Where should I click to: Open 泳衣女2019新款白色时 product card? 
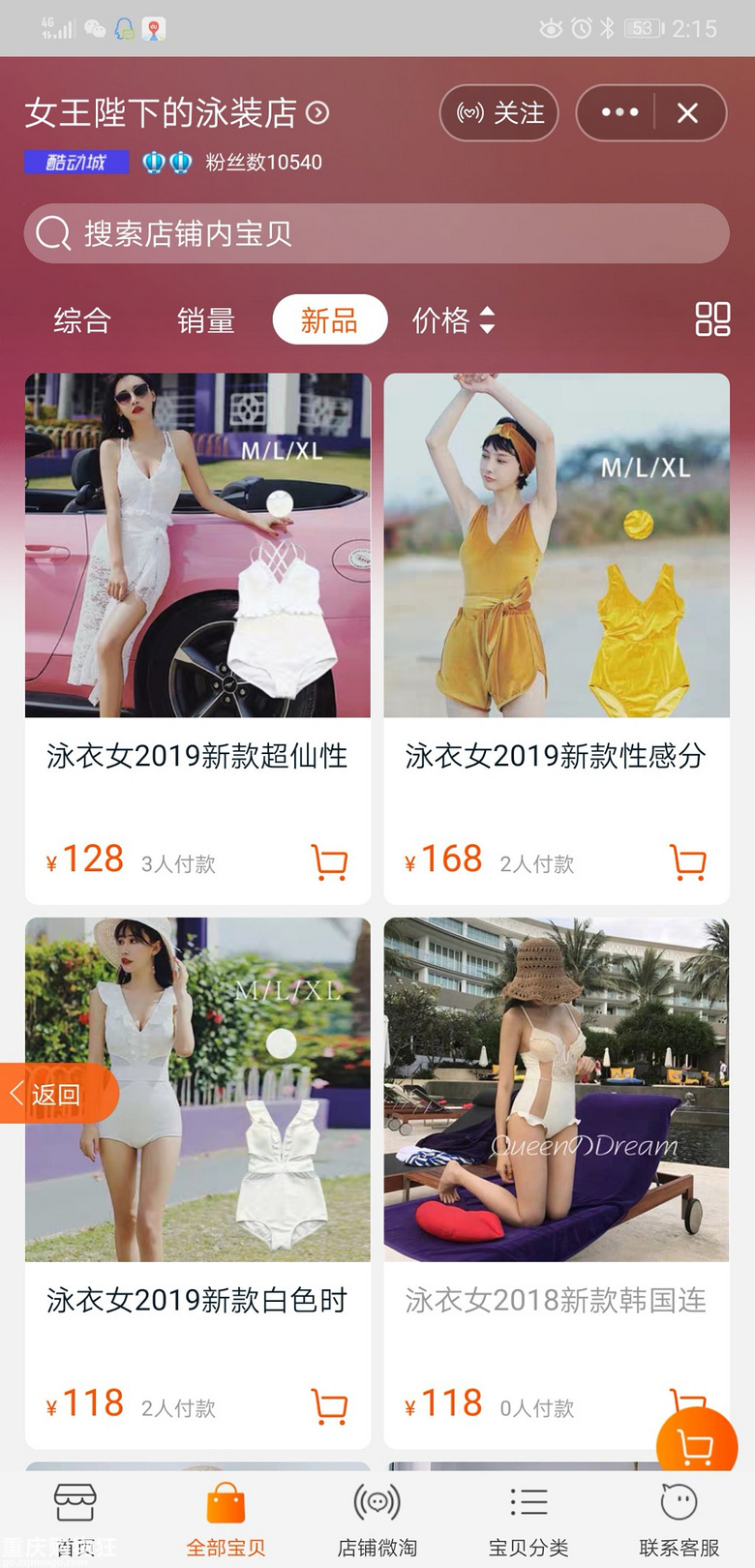click(x=197, y=1183)
